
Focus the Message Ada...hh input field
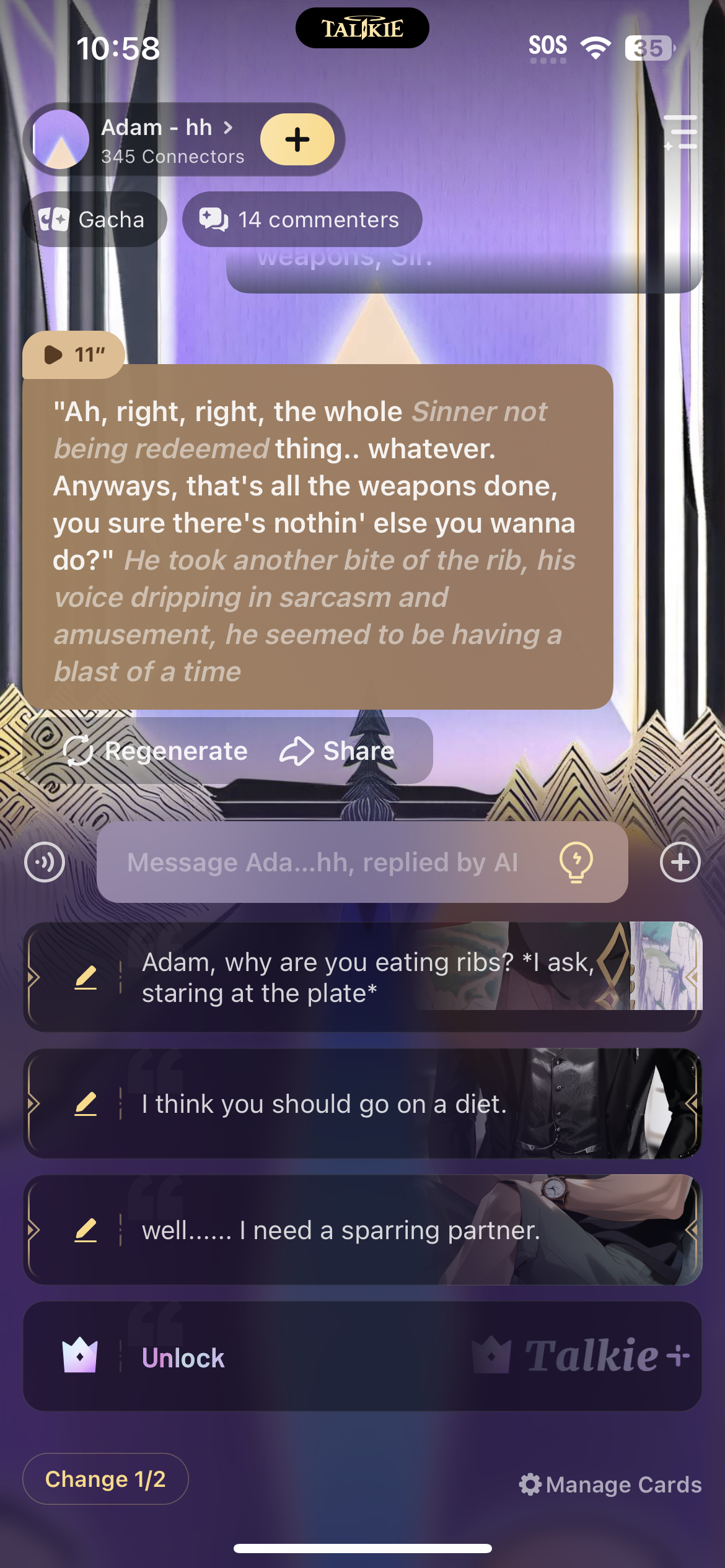(322, 862)
